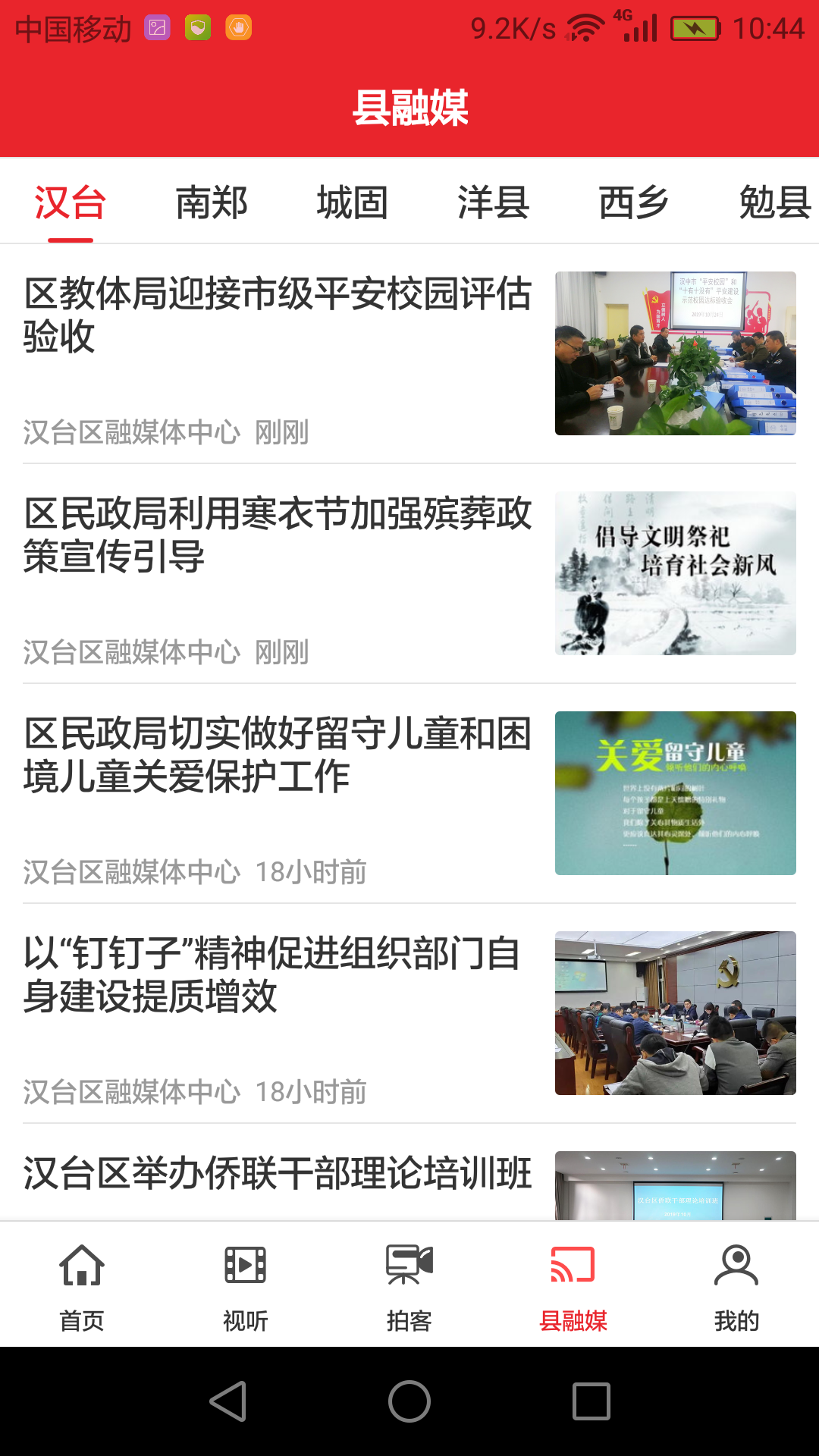Select the 勉县 tab
819x1456 pixels.
pos(775,202)
